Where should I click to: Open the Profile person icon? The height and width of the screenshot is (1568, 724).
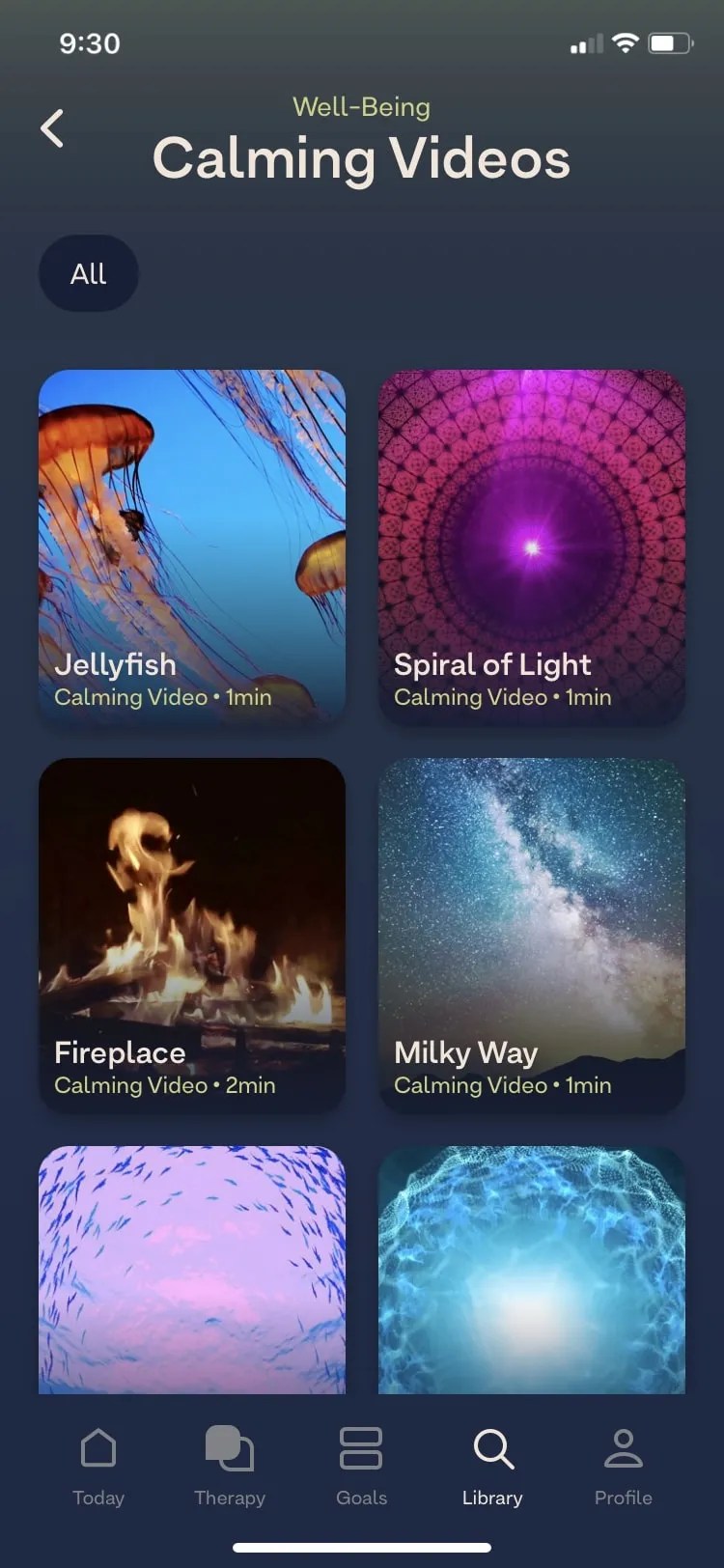click(x=623, y=1447)
